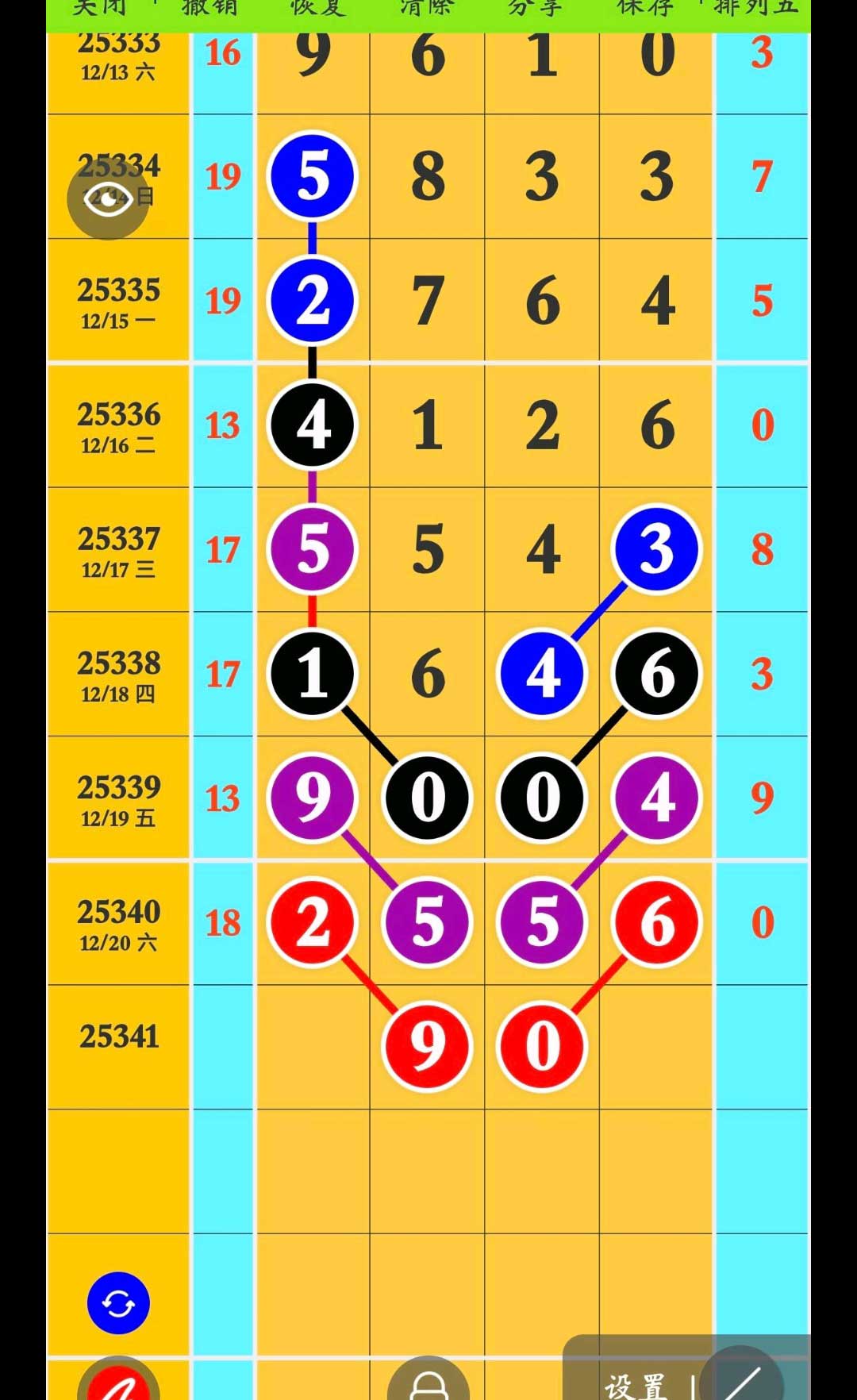Open the 排列五 lottery selector
The image size is (857, 1400).
coord(755,8)
